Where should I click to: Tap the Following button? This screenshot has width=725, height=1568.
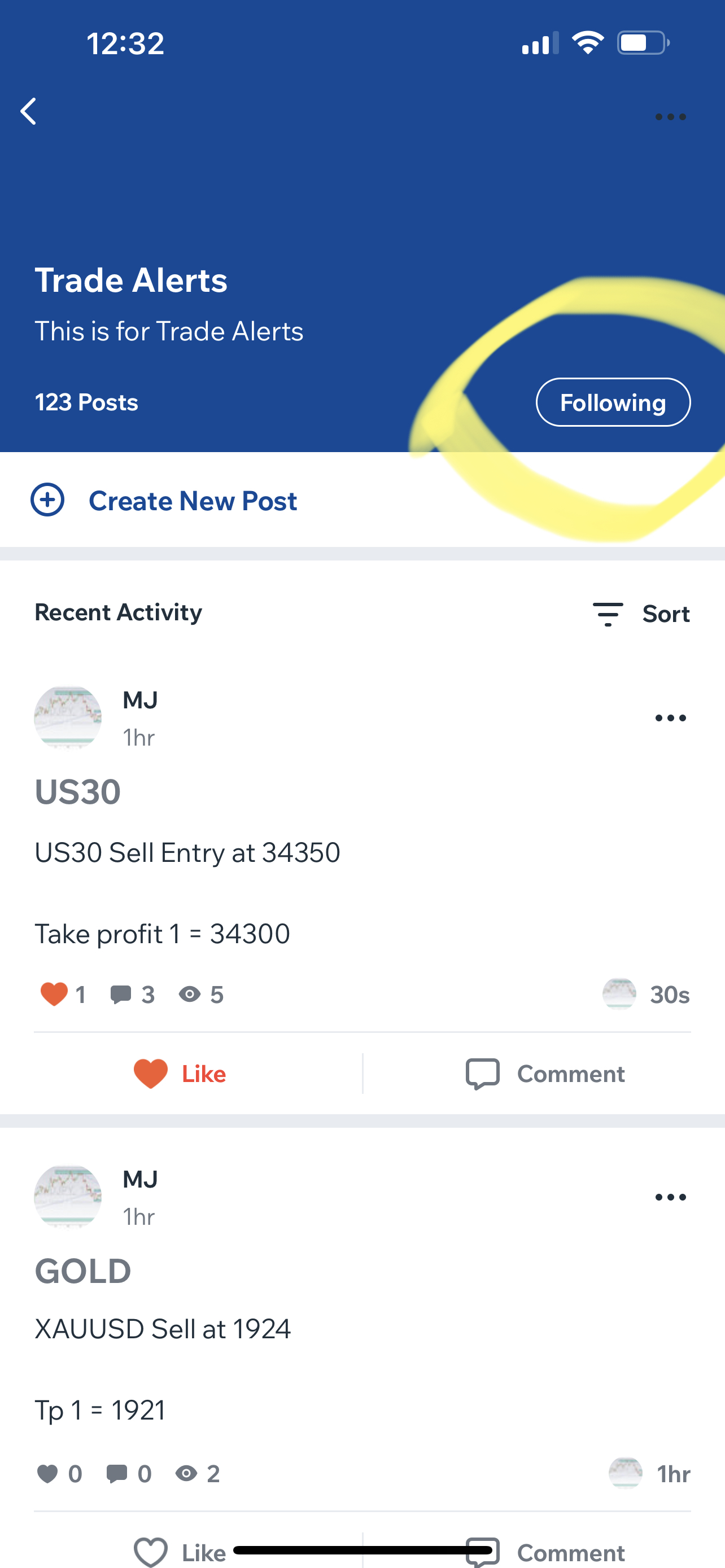coord(613,402)
